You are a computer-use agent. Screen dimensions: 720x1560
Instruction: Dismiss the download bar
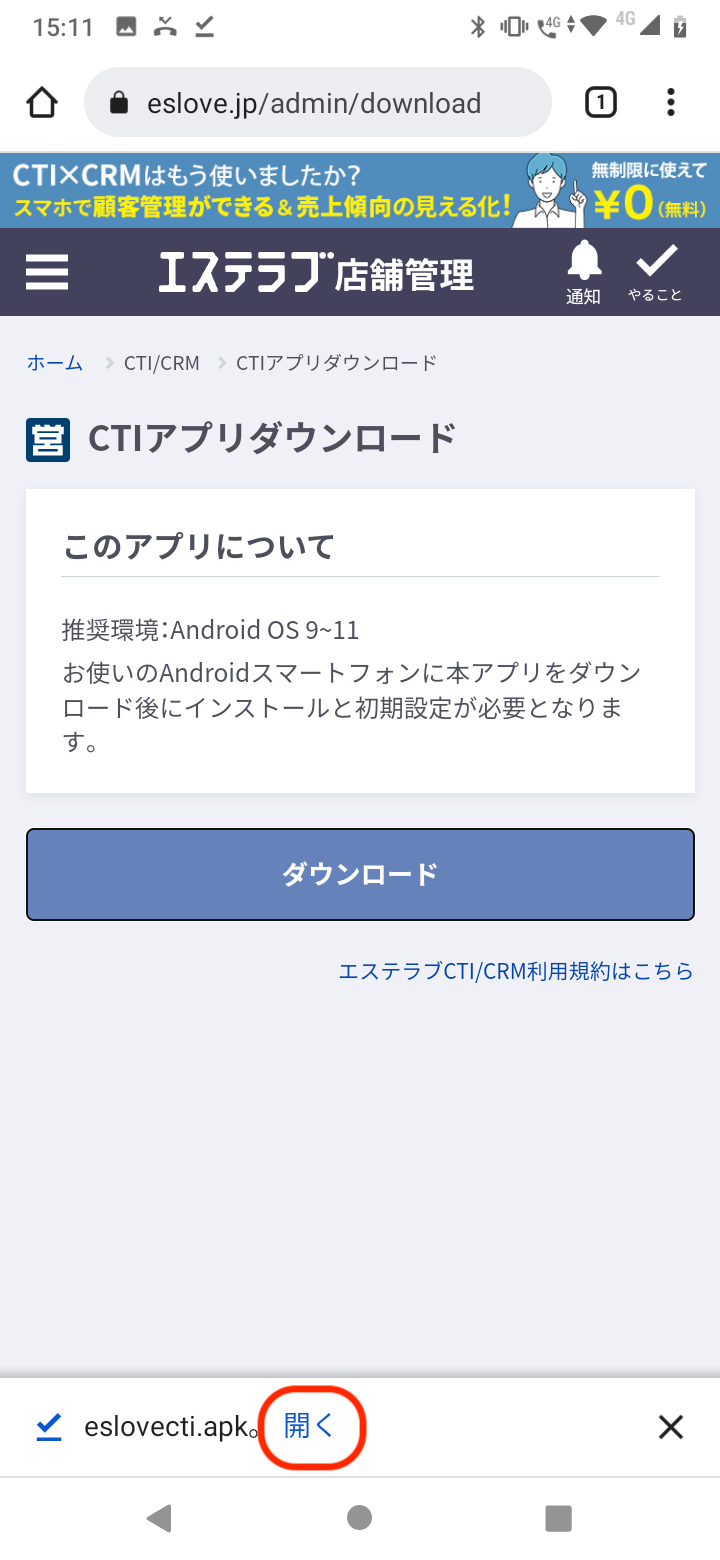(670, 1427)
